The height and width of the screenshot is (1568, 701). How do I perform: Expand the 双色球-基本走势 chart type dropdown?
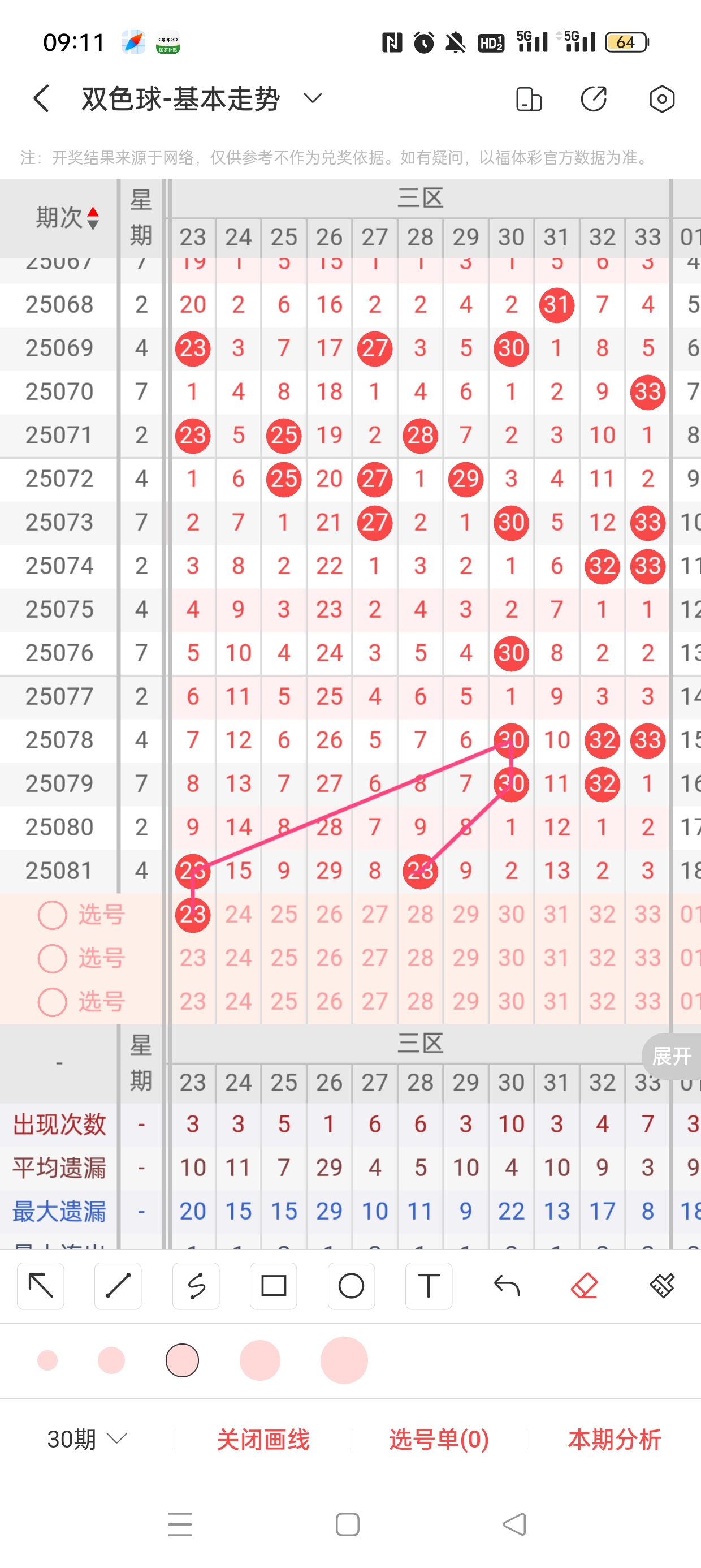coord(312,98)
